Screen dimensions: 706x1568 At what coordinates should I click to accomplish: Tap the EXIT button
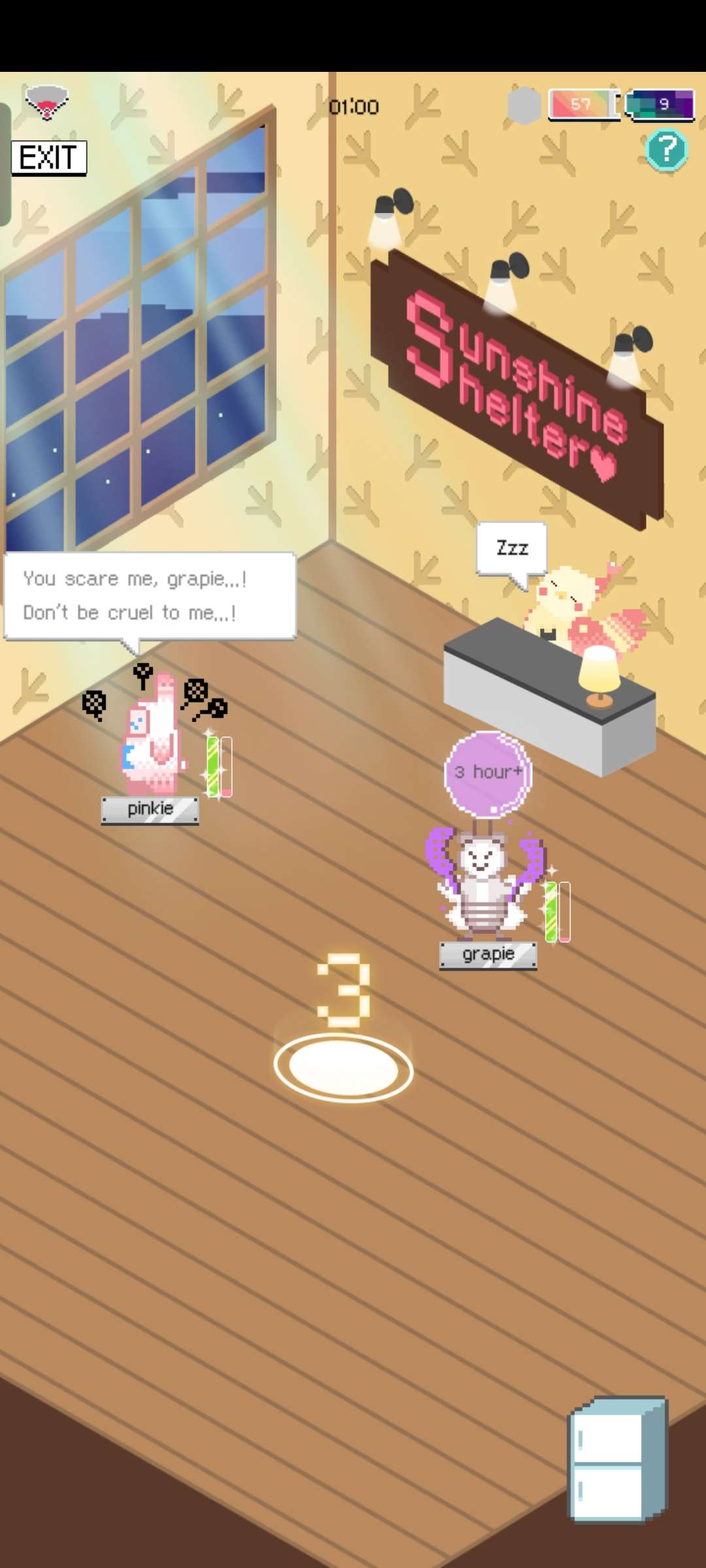click(x=48, y=158)
